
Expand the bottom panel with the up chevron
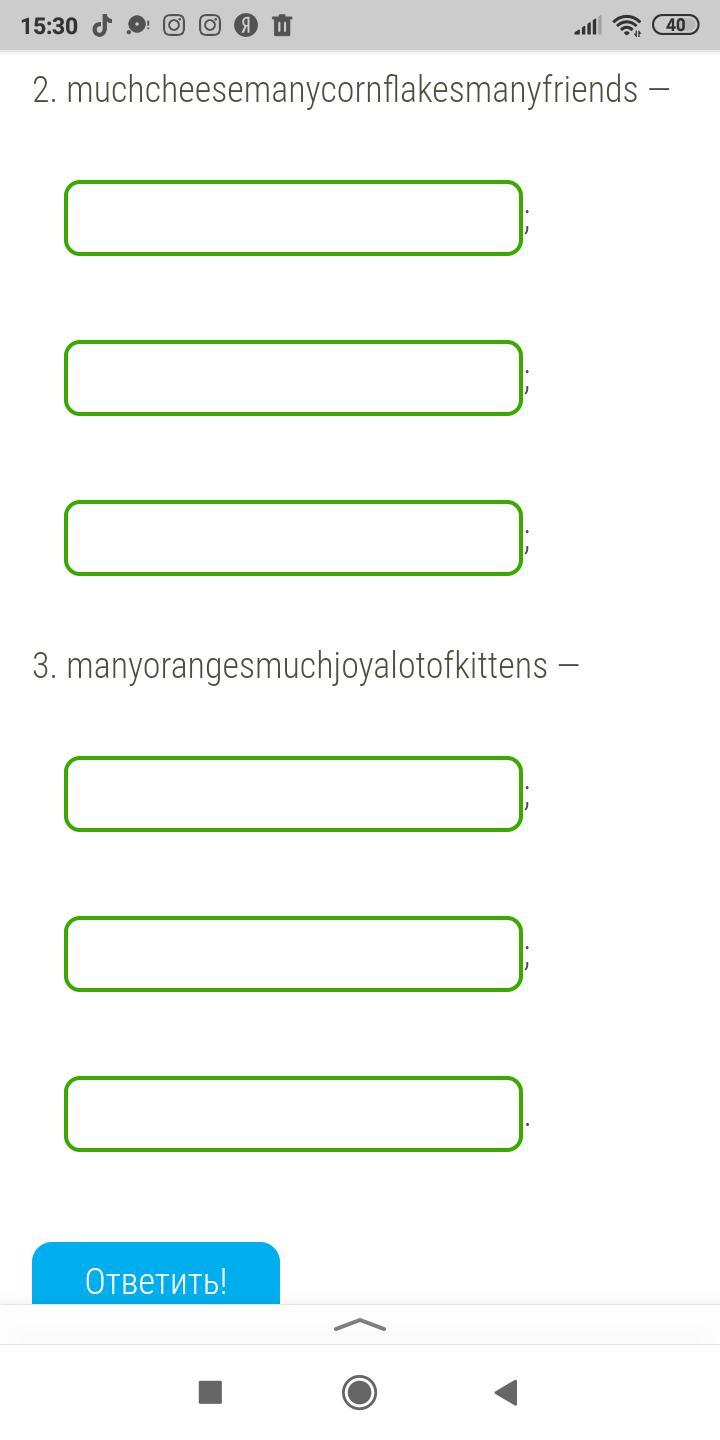(359, 1325)
